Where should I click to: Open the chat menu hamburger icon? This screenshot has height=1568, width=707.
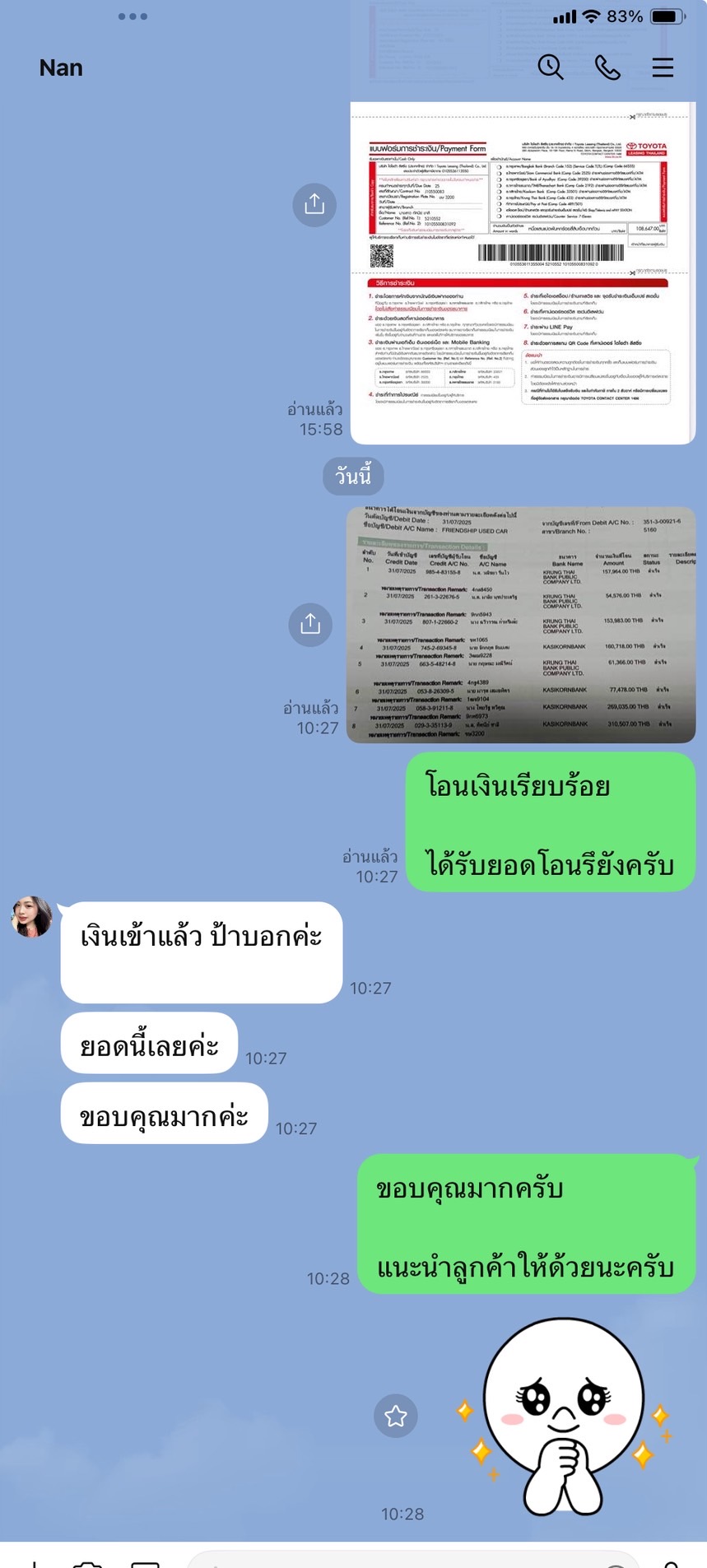(x=663, y=67)
